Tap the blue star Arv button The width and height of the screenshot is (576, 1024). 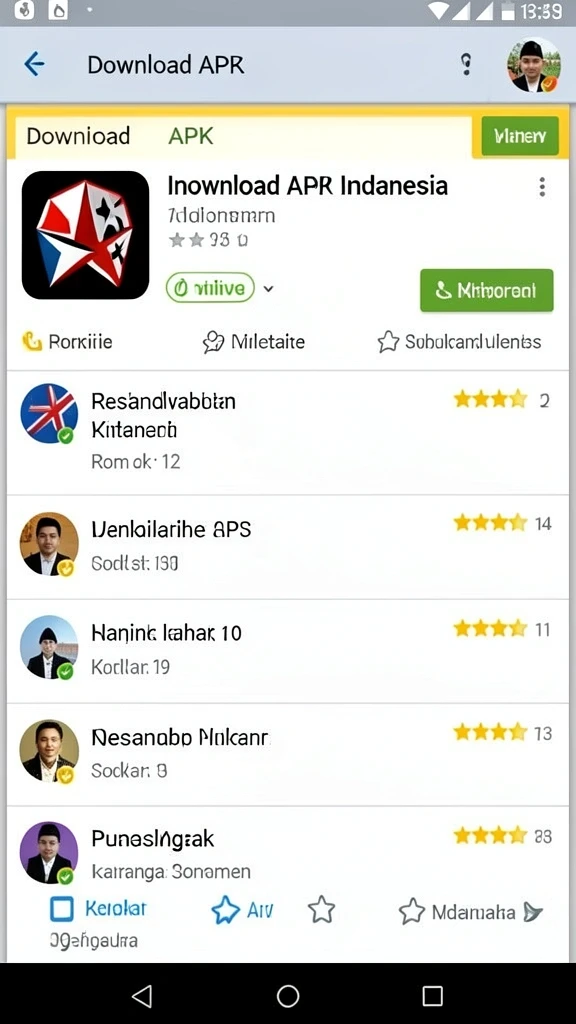tap(242, 910)
